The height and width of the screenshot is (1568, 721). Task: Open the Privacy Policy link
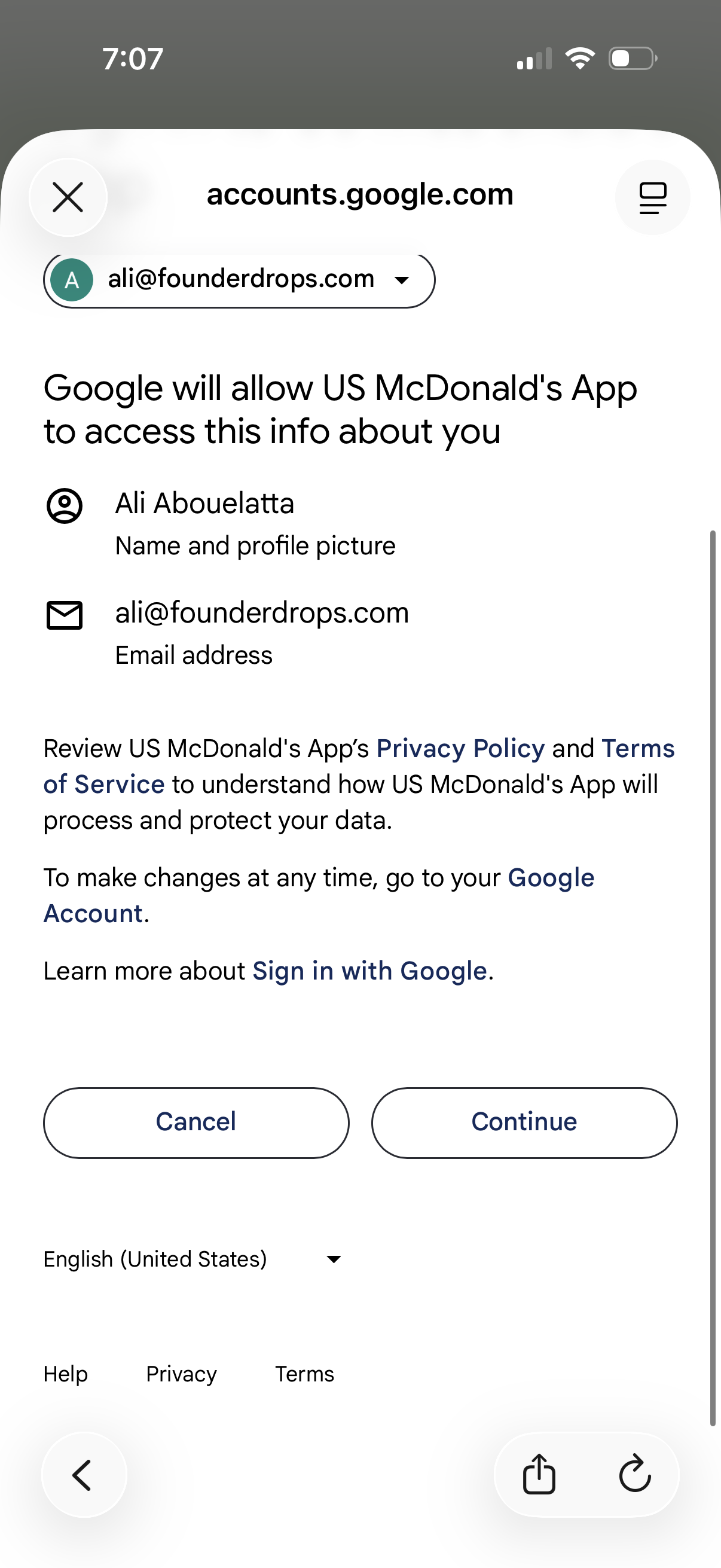[460, 748]
